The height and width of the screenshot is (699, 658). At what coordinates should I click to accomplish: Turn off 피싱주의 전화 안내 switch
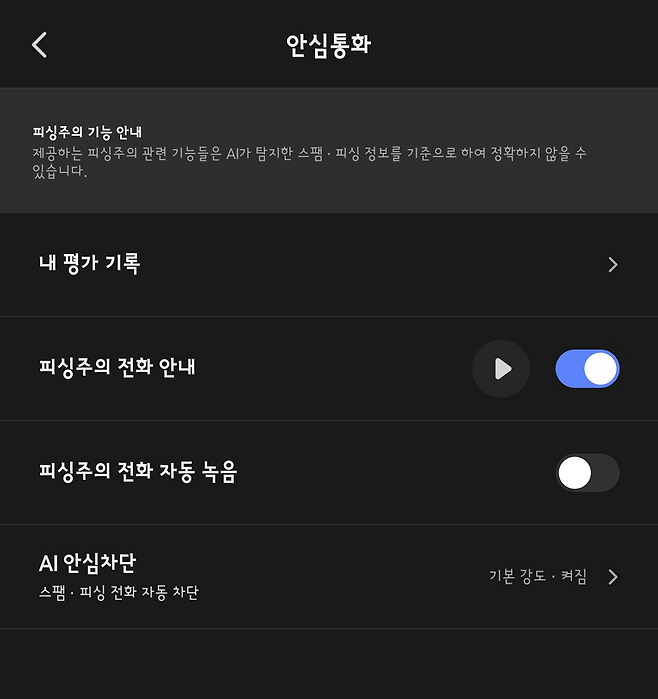(587, 369)
